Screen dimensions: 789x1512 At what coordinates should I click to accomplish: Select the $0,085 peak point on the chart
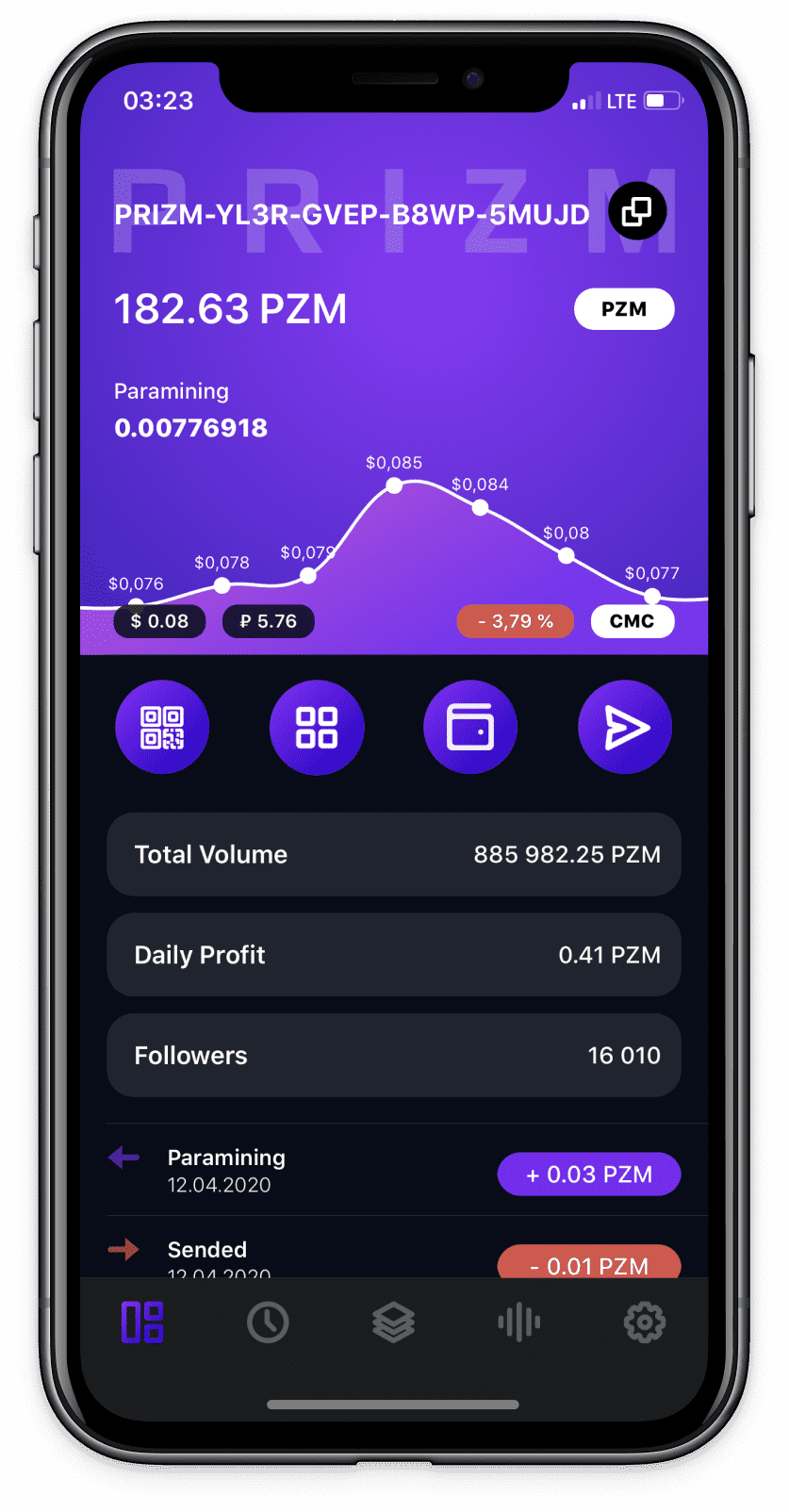click(393, 485)
